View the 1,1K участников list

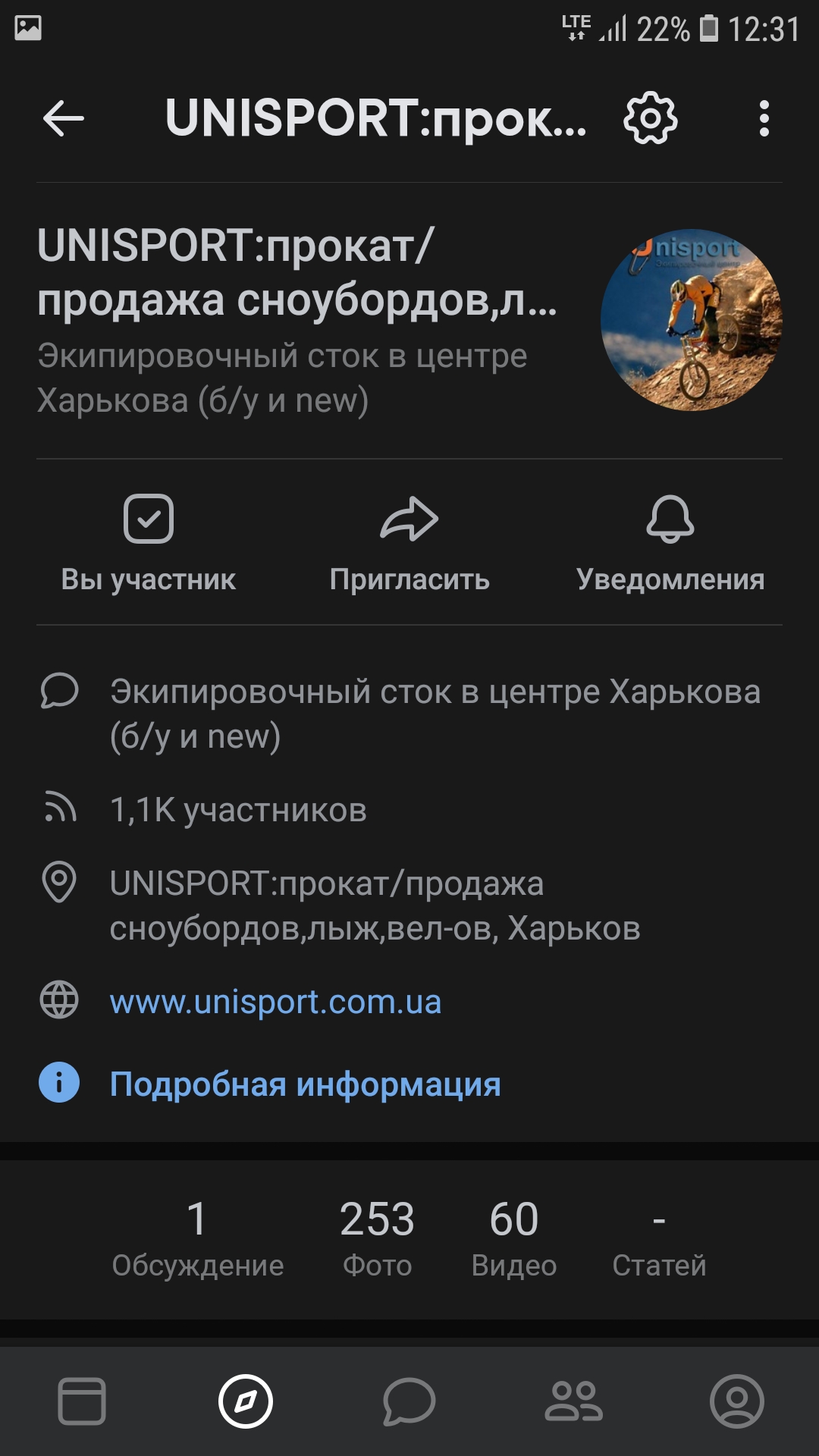point(238,810)
